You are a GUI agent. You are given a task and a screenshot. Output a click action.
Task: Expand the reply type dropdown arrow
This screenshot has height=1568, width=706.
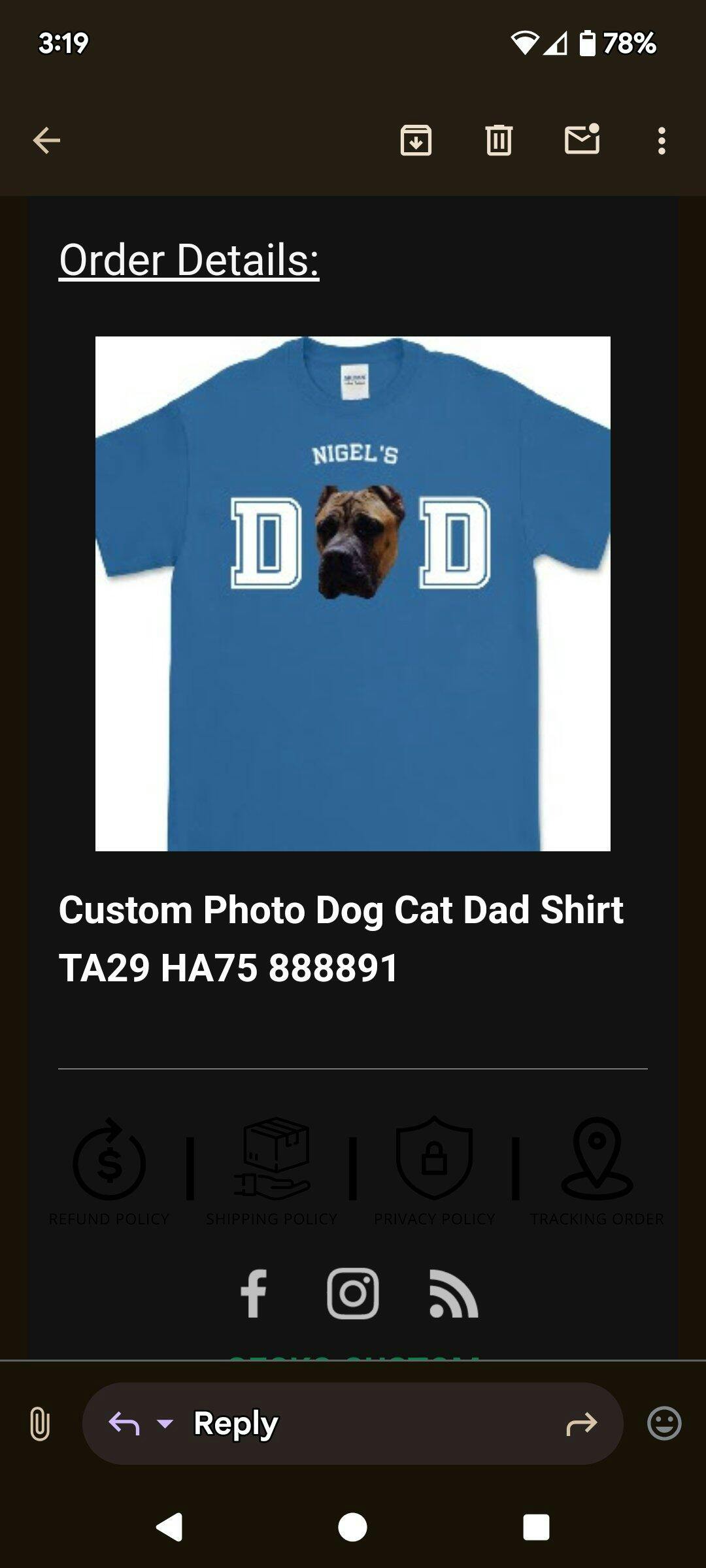click(165, 1424)
